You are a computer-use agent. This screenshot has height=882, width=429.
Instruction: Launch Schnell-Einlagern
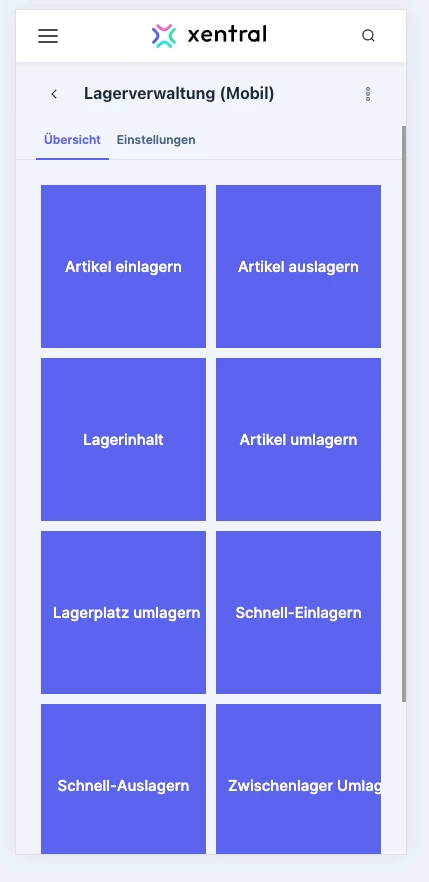(x=298, y=613)
